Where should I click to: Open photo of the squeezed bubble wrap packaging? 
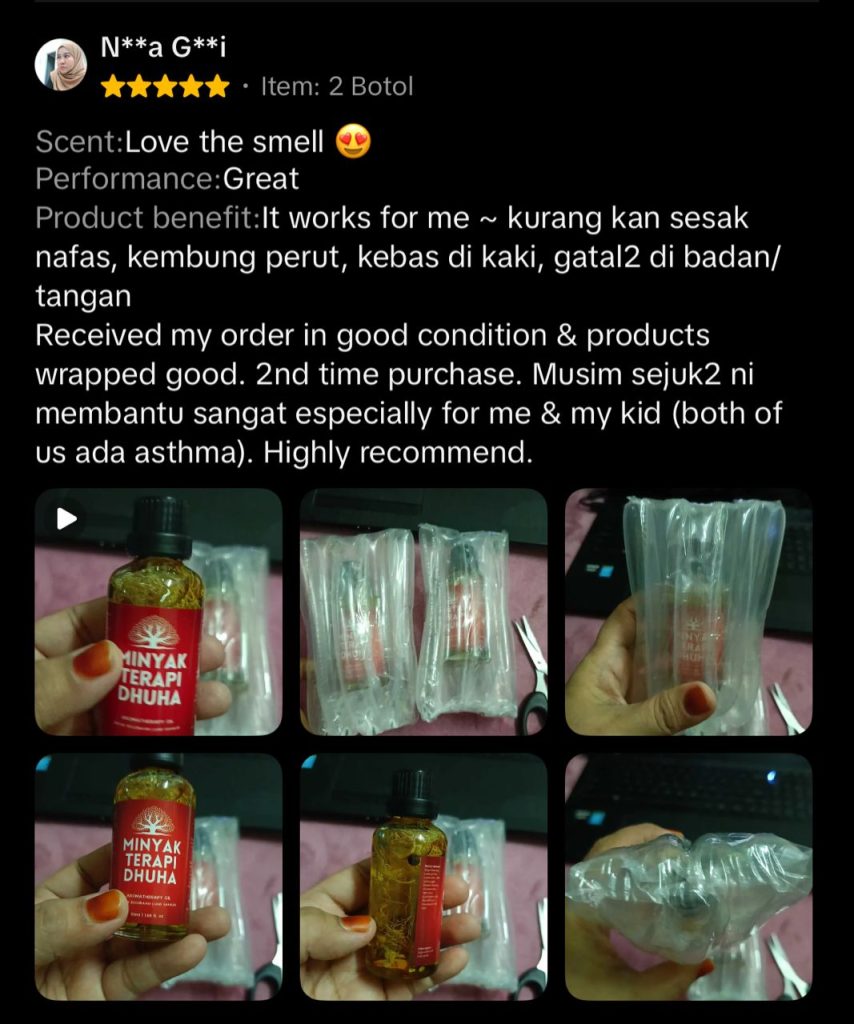pos(688,877)
